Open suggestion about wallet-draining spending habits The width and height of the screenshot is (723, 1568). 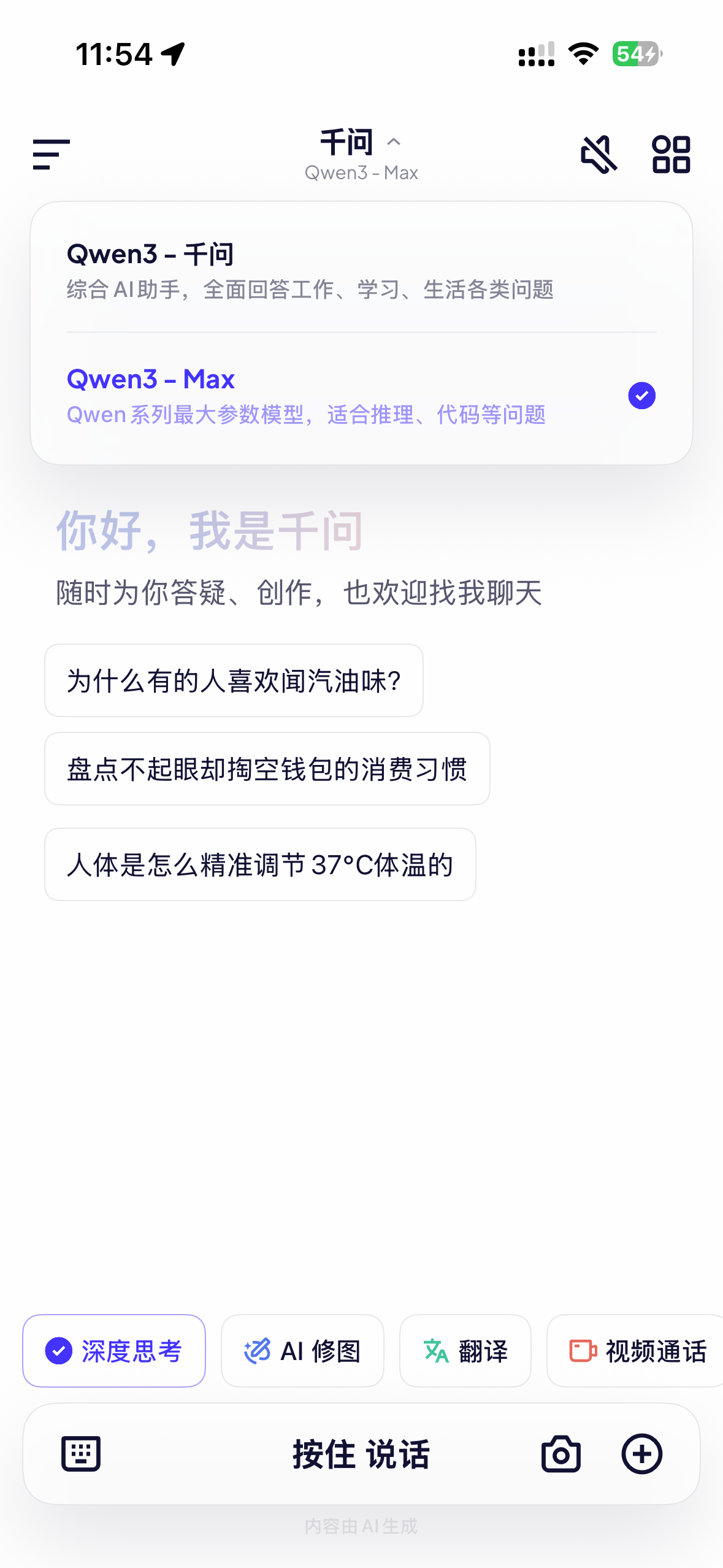click(267, 769)
